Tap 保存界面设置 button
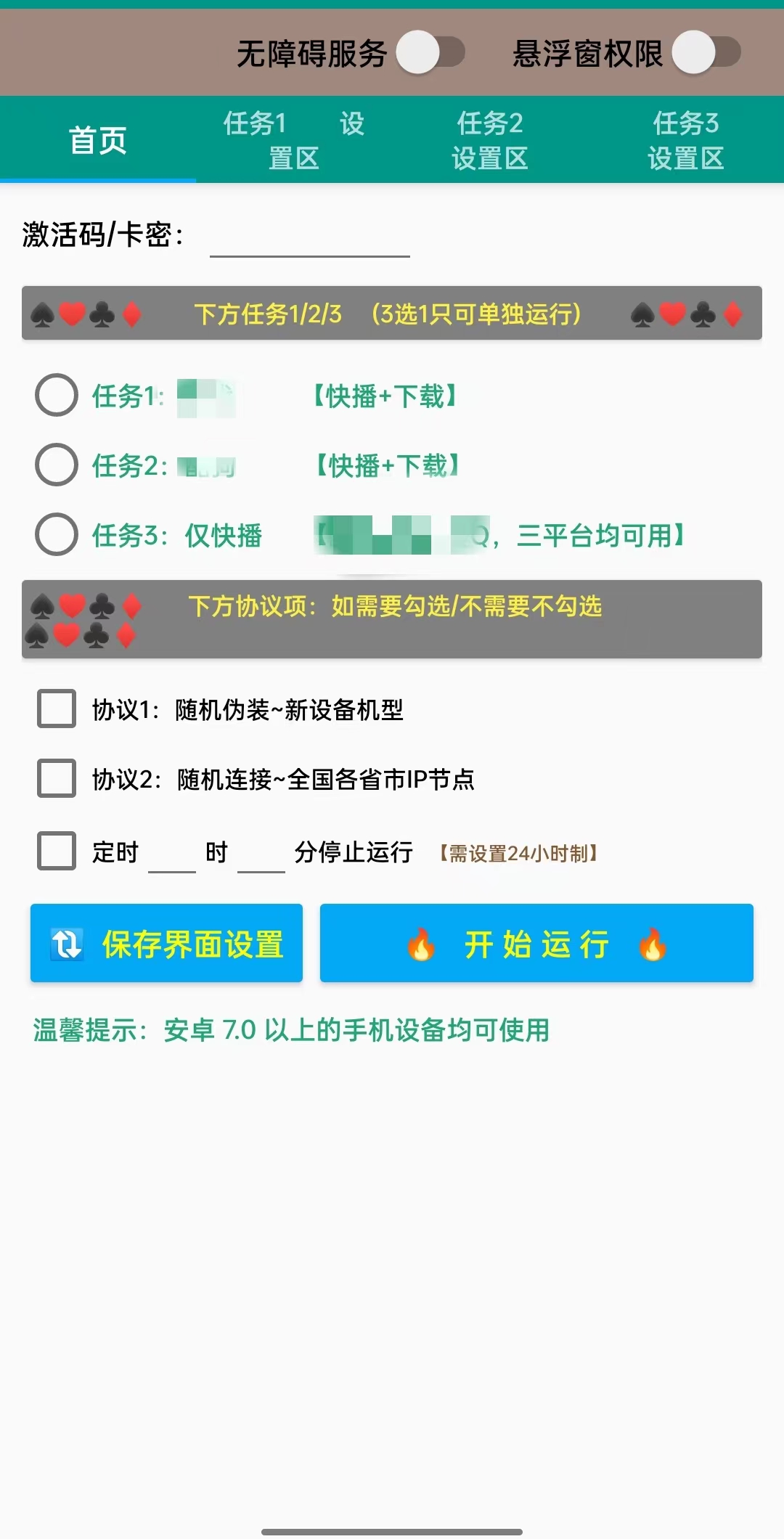 pyautogui.click(x=166, y=943)
